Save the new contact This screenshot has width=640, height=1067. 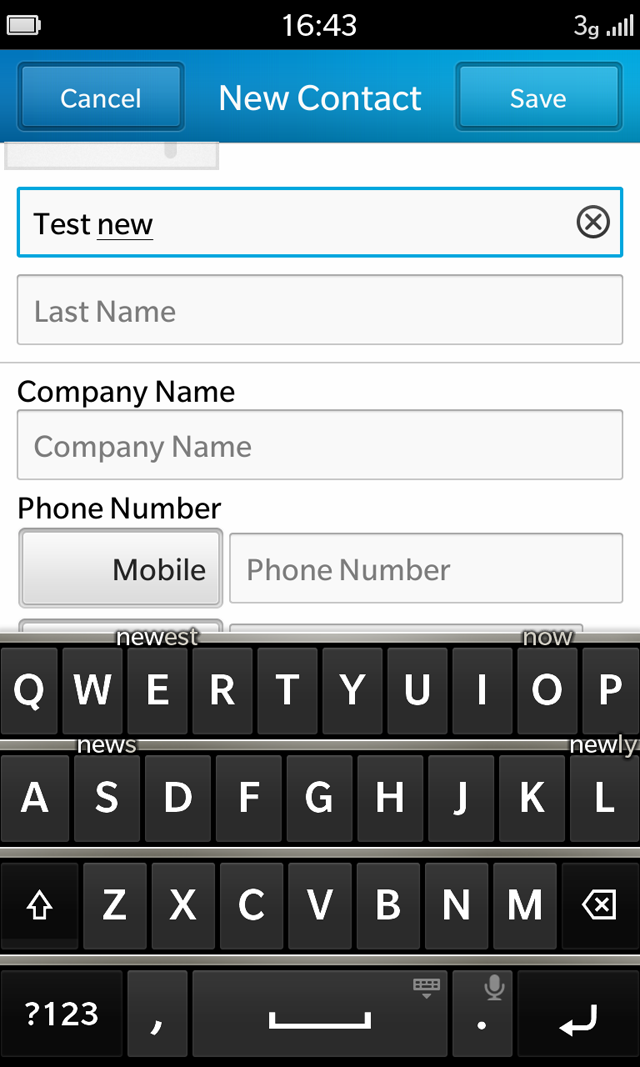(538, 97)
